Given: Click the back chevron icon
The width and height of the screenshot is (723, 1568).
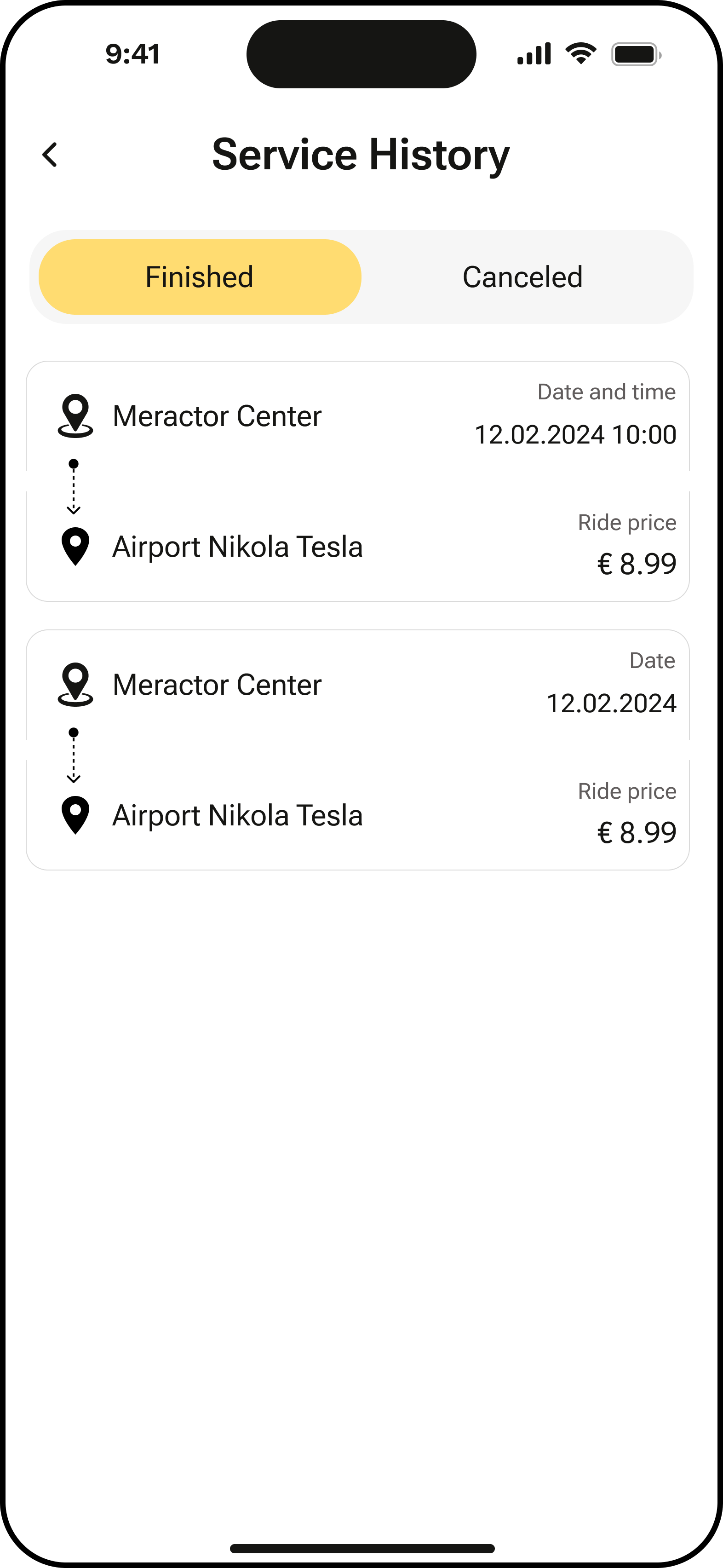Looking at the screenshot, I should (x=49, y=155).
